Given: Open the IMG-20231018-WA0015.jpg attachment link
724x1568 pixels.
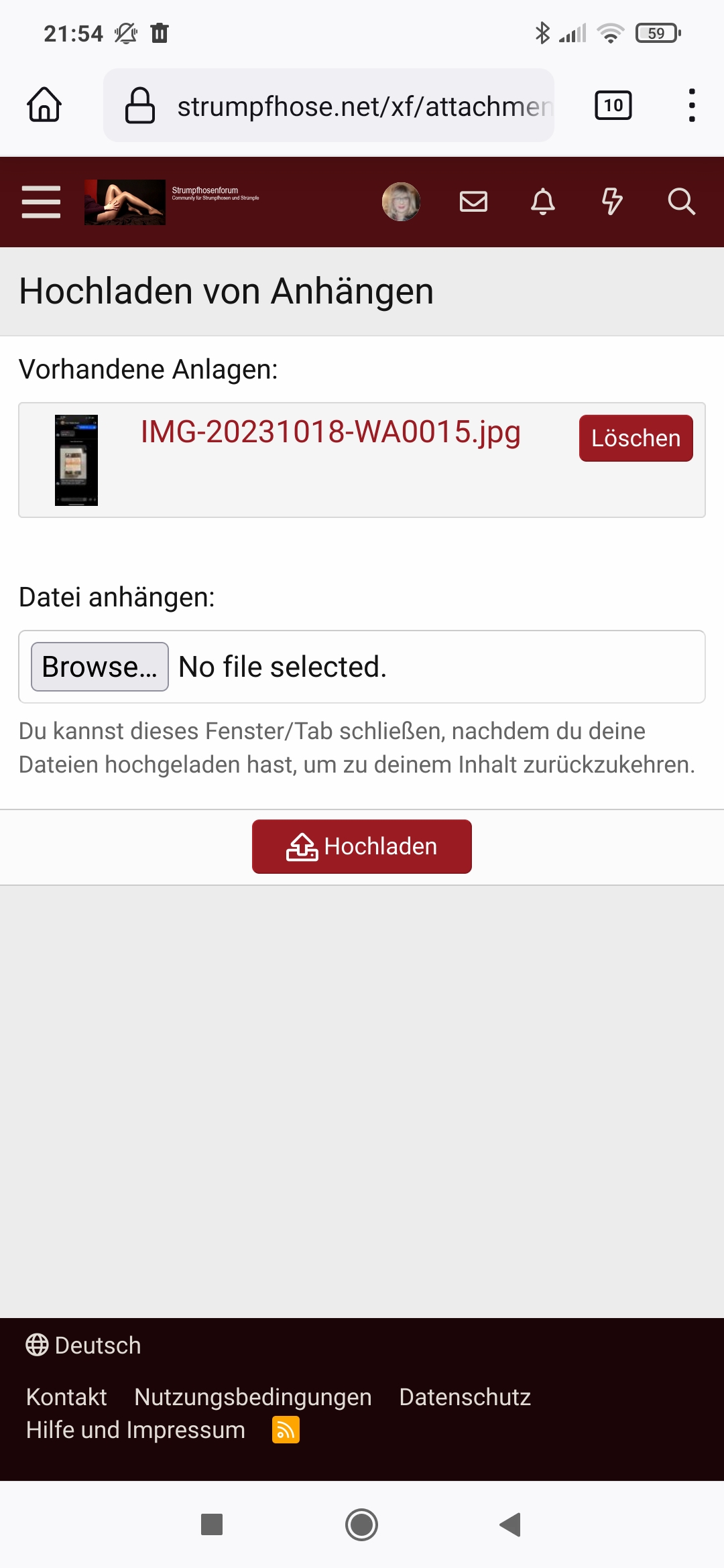Looking at the screenshot, I should (x=330, y=432).
